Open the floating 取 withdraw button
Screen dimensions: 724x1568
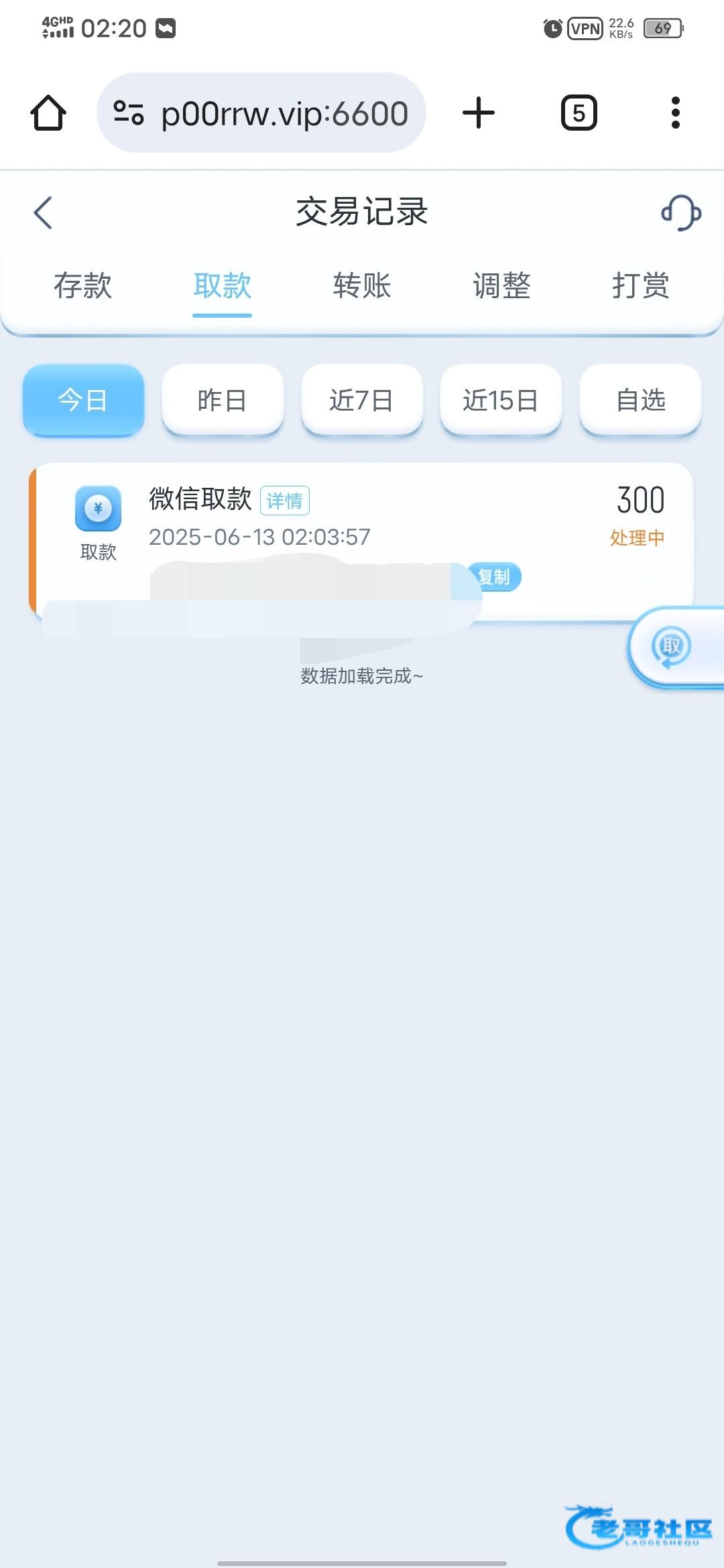pyautogui.click(x=672, y=647)
